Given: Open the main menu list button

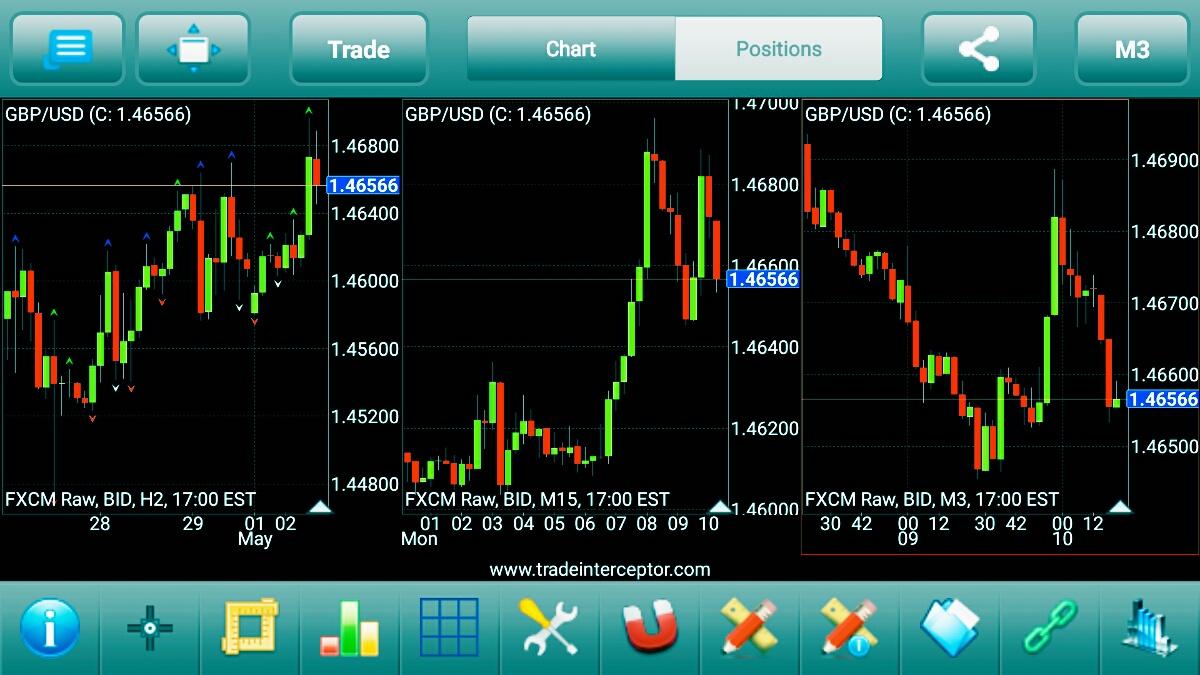Looking at the screenshot, I should click(67, 49).
